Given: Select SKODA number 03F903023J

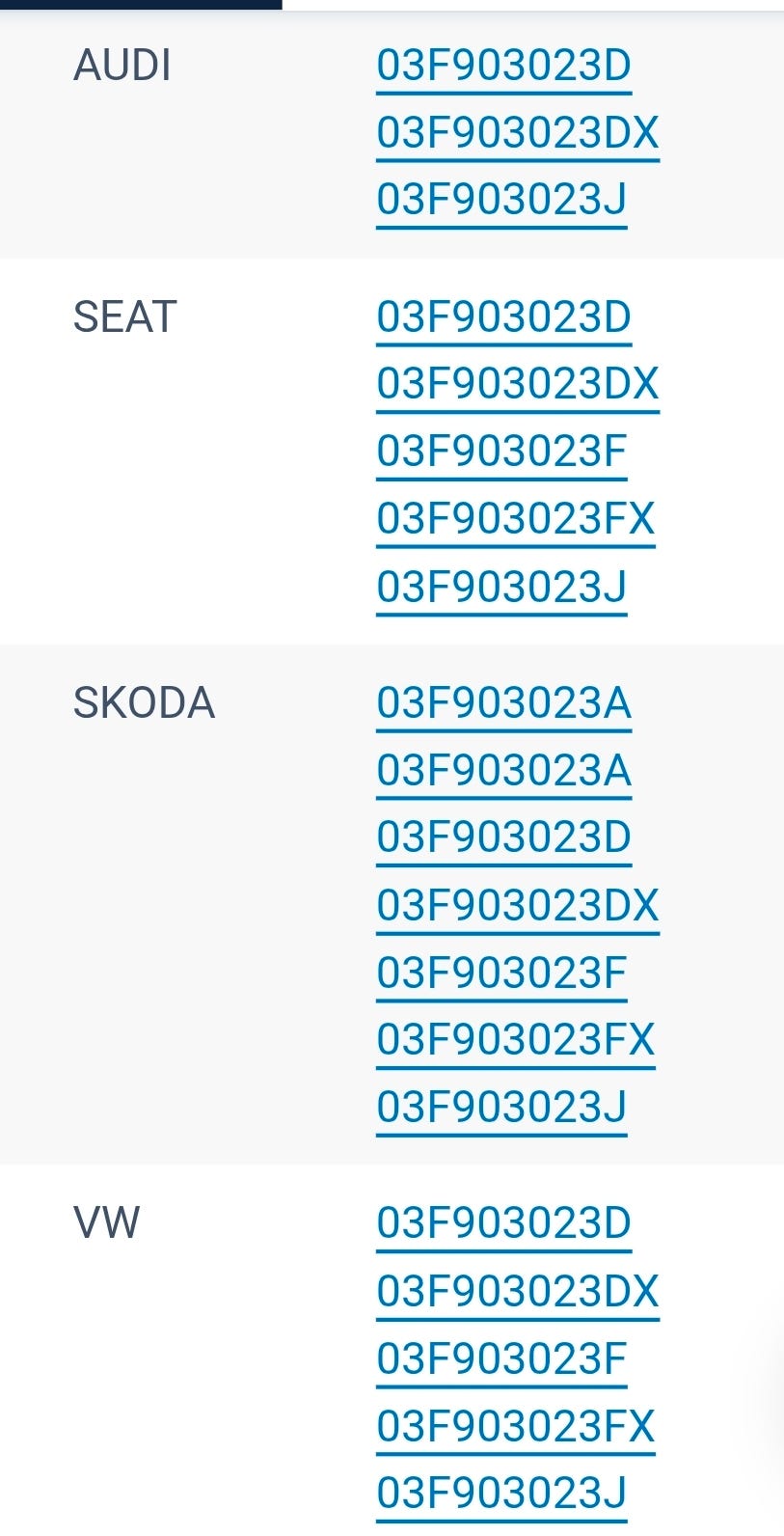Looking at the screenshot, I should [501, 1108].
